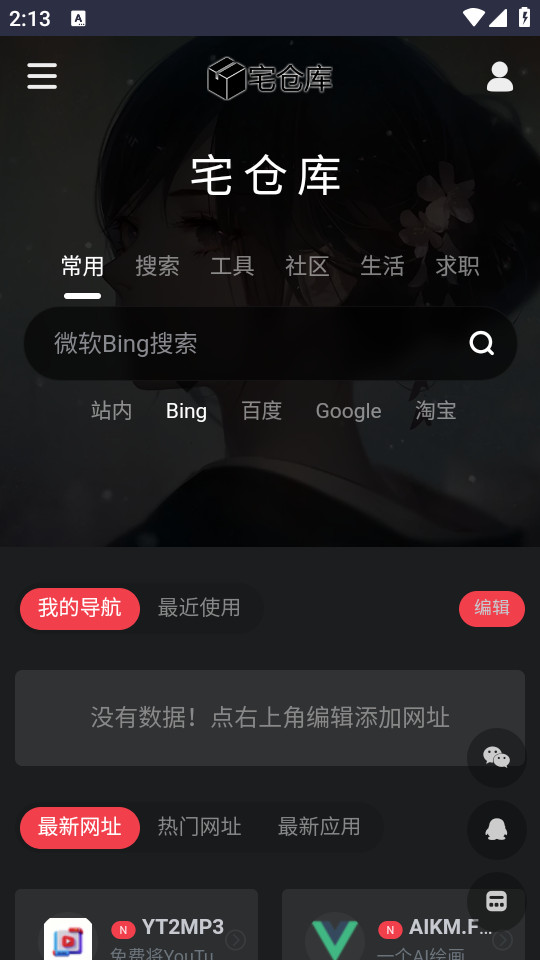
Task: Tap the red 编辑 button
Action: click(x=492, y=609)
